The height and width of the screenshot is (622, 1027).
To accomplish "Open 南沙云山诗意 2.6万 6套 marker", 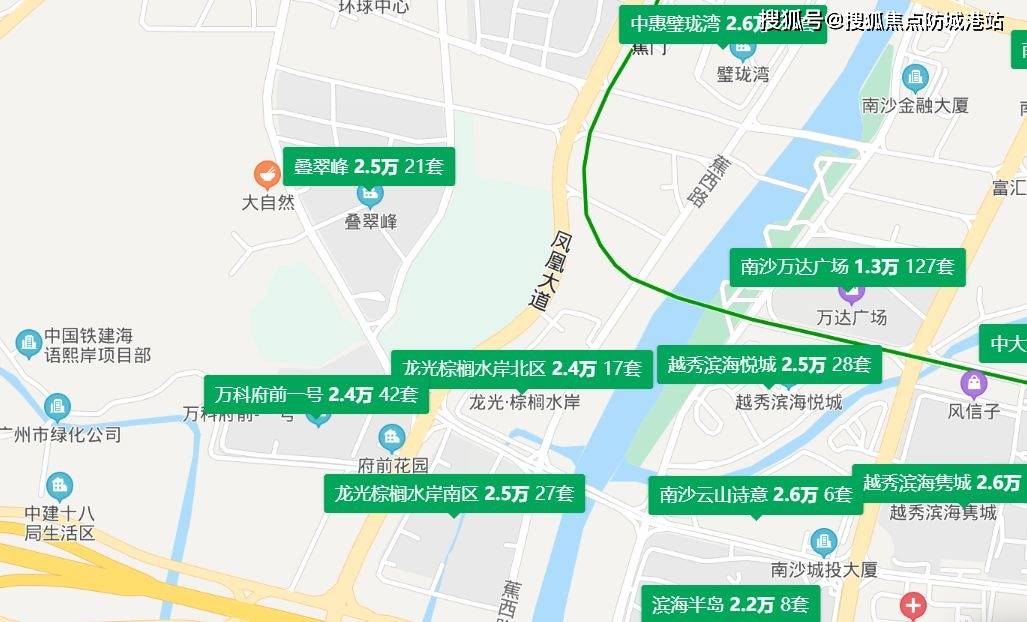I will (x=755, y=494).
